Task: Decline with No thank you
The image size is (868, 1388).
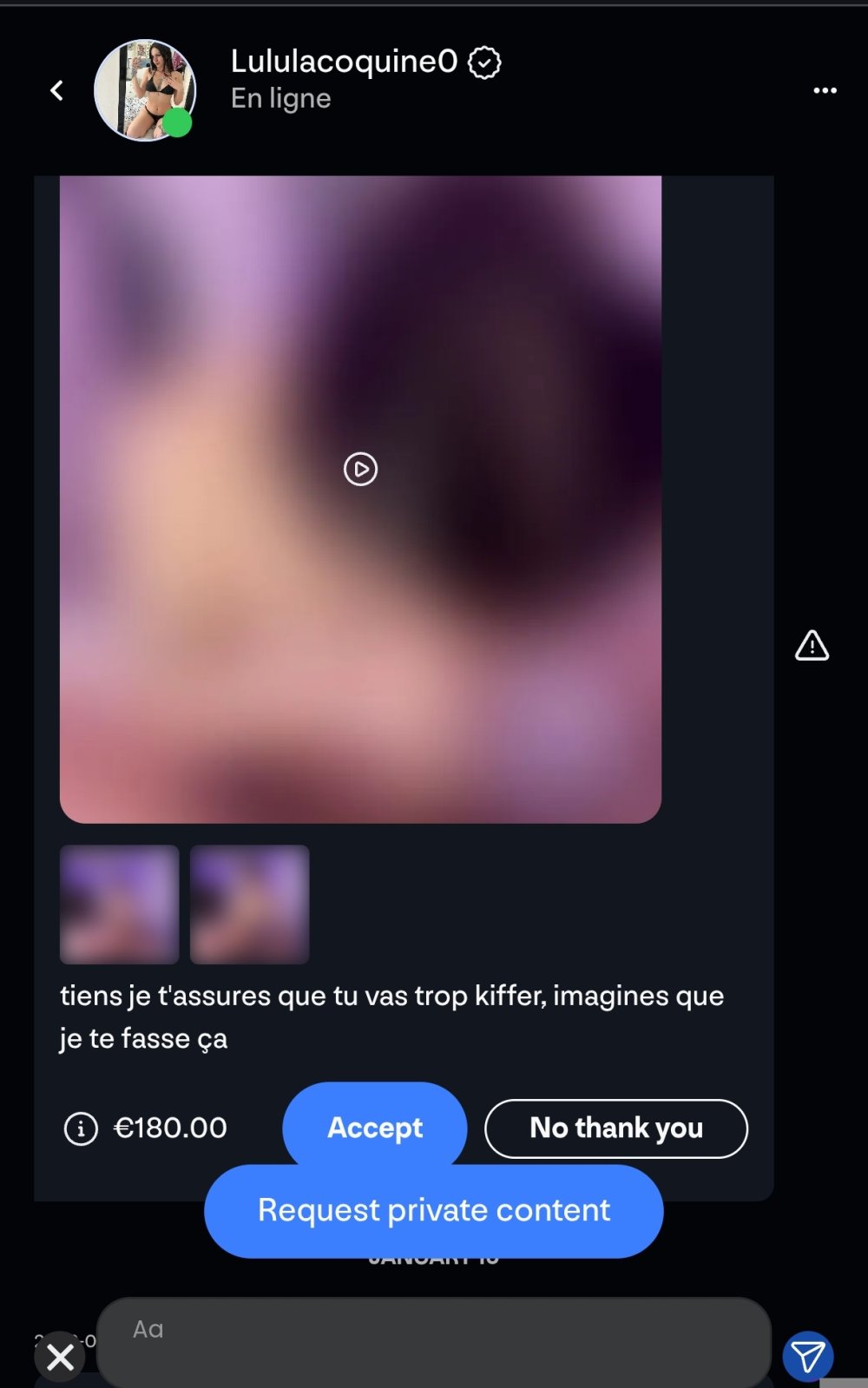Action: click(x=615, y=1128)
